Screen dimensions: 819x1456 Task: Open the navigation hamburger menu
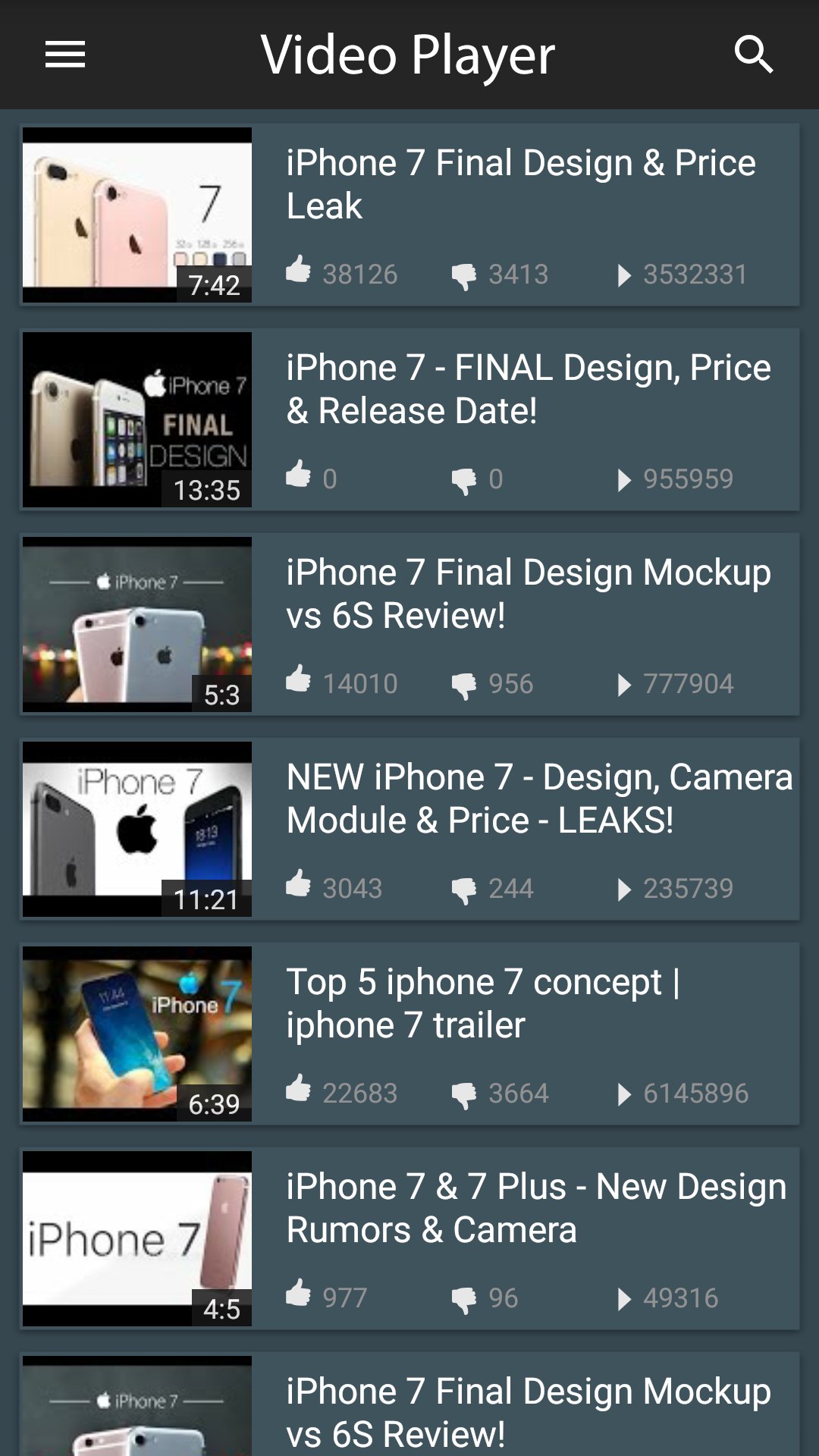[x=64, y=54]
